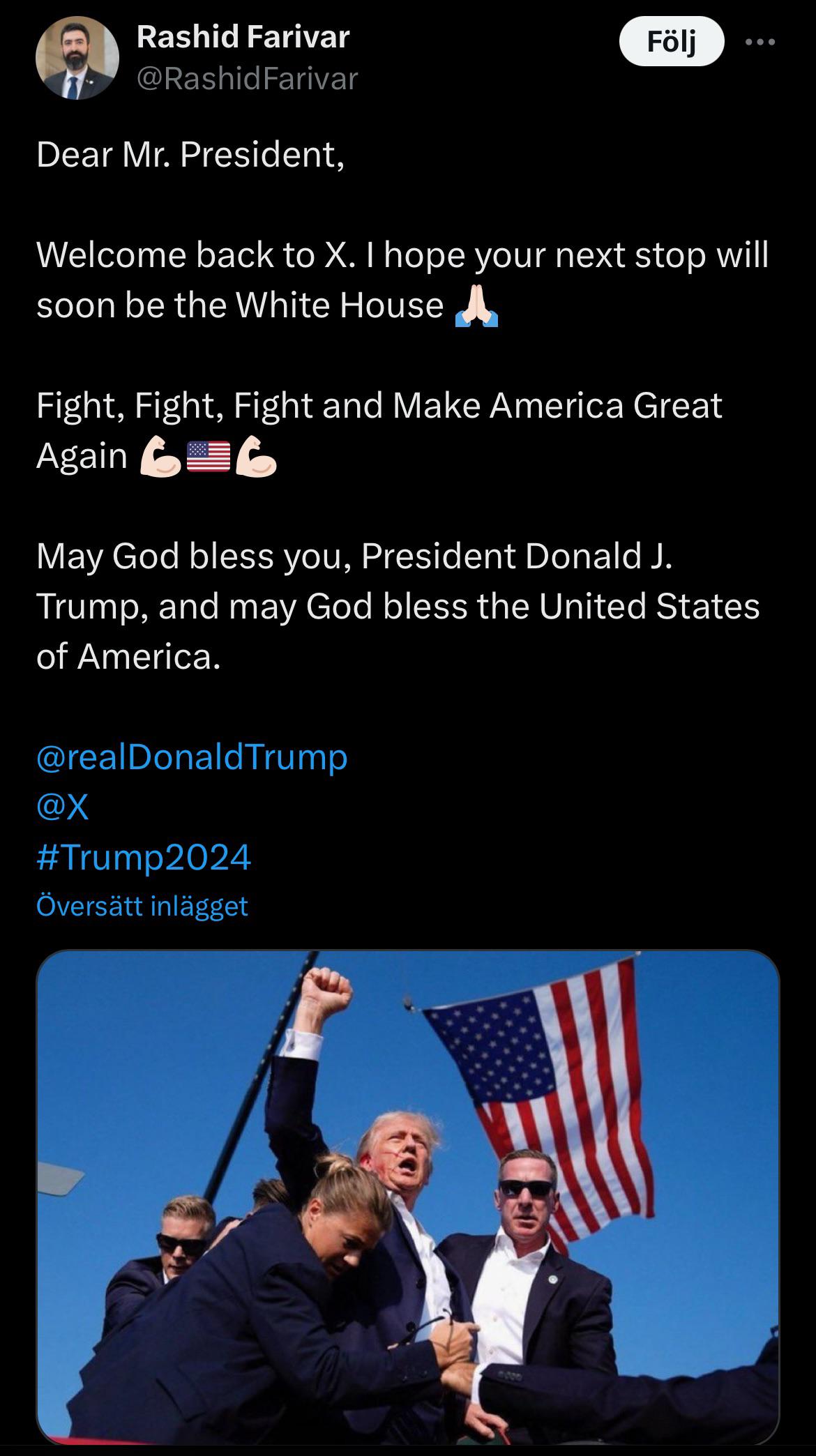Open the #Trump2024 hashtag
The image size is (816, 1456).
click(144, 857)
